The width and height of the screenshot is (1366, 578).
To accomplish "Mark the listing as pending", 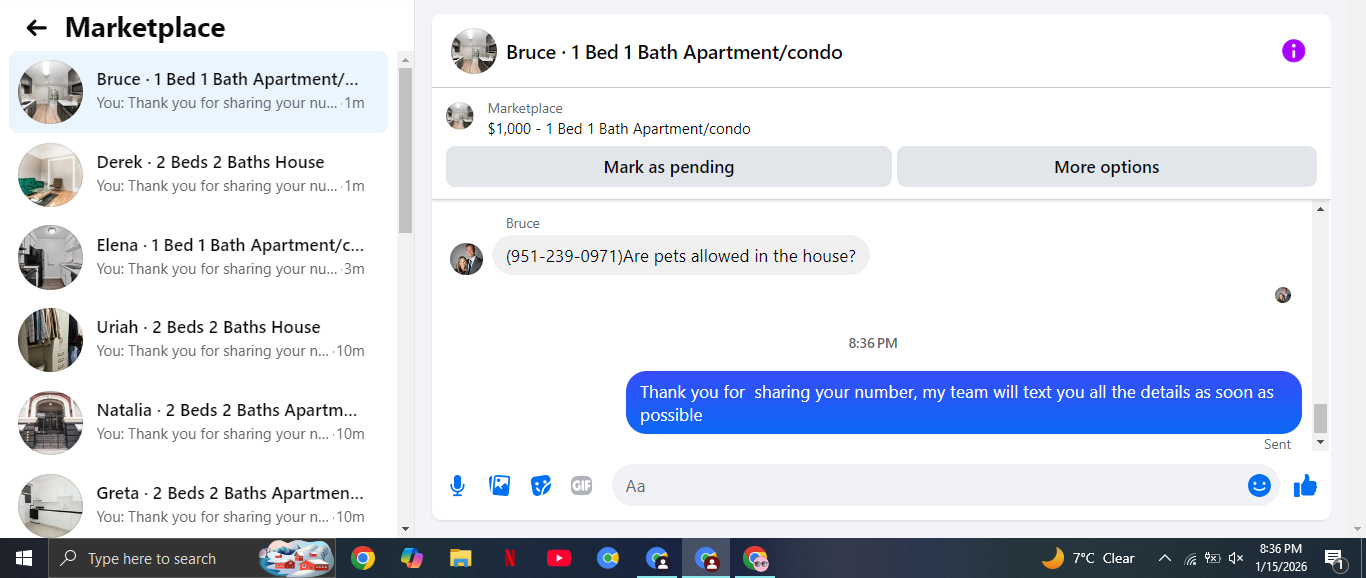I will (668, 167).
